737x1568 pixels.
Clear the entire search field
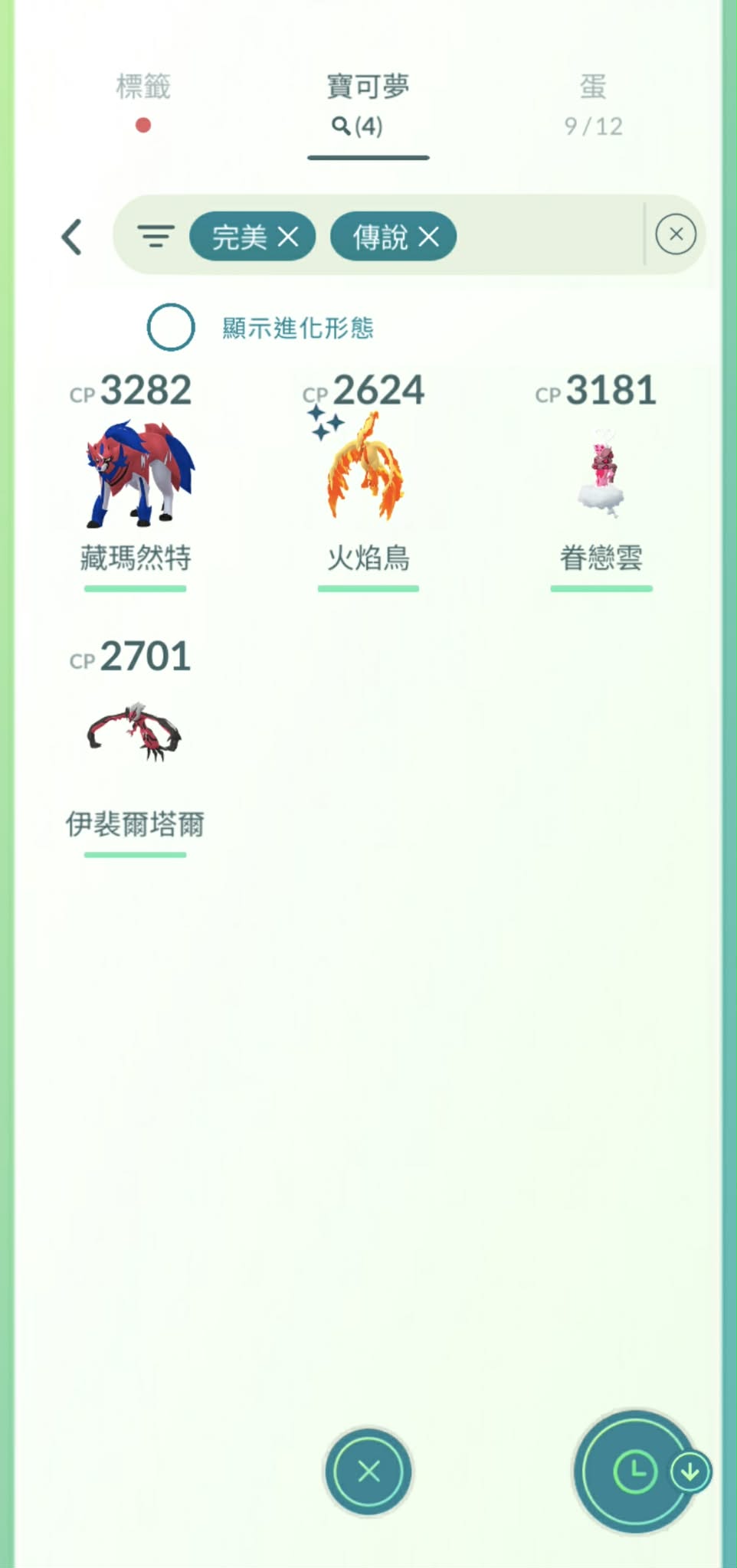click(676, 234)
